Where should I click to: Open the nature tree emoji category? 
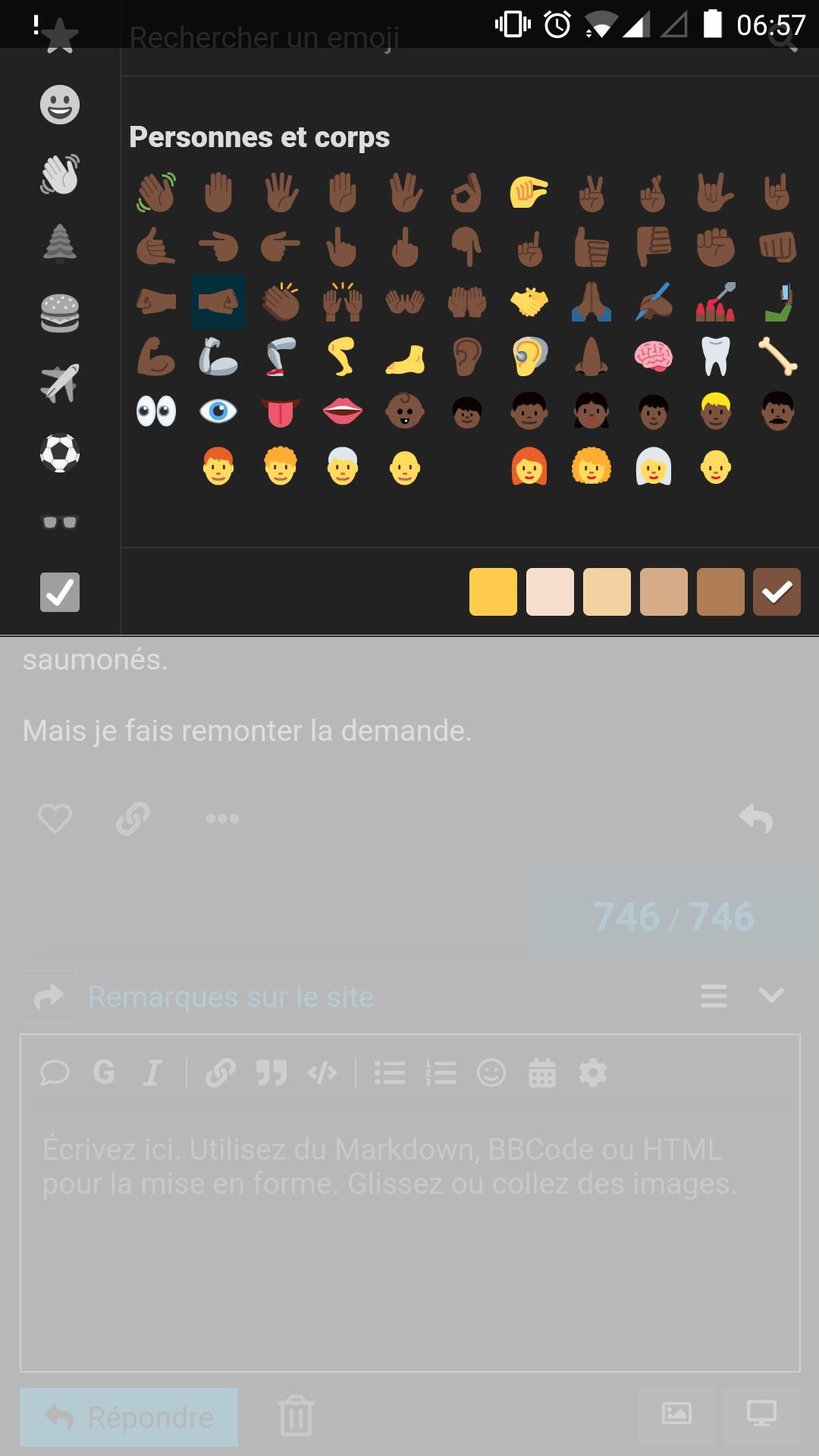point(60,244)
